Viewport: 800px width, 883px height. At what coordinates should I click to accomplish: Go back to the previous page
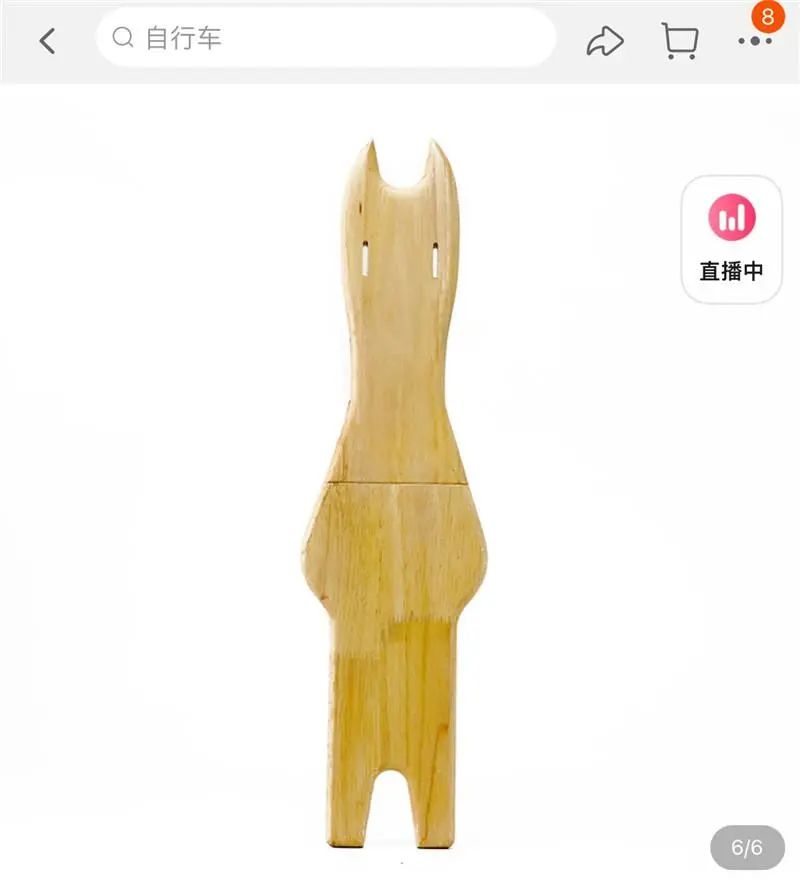click(47, 41)
